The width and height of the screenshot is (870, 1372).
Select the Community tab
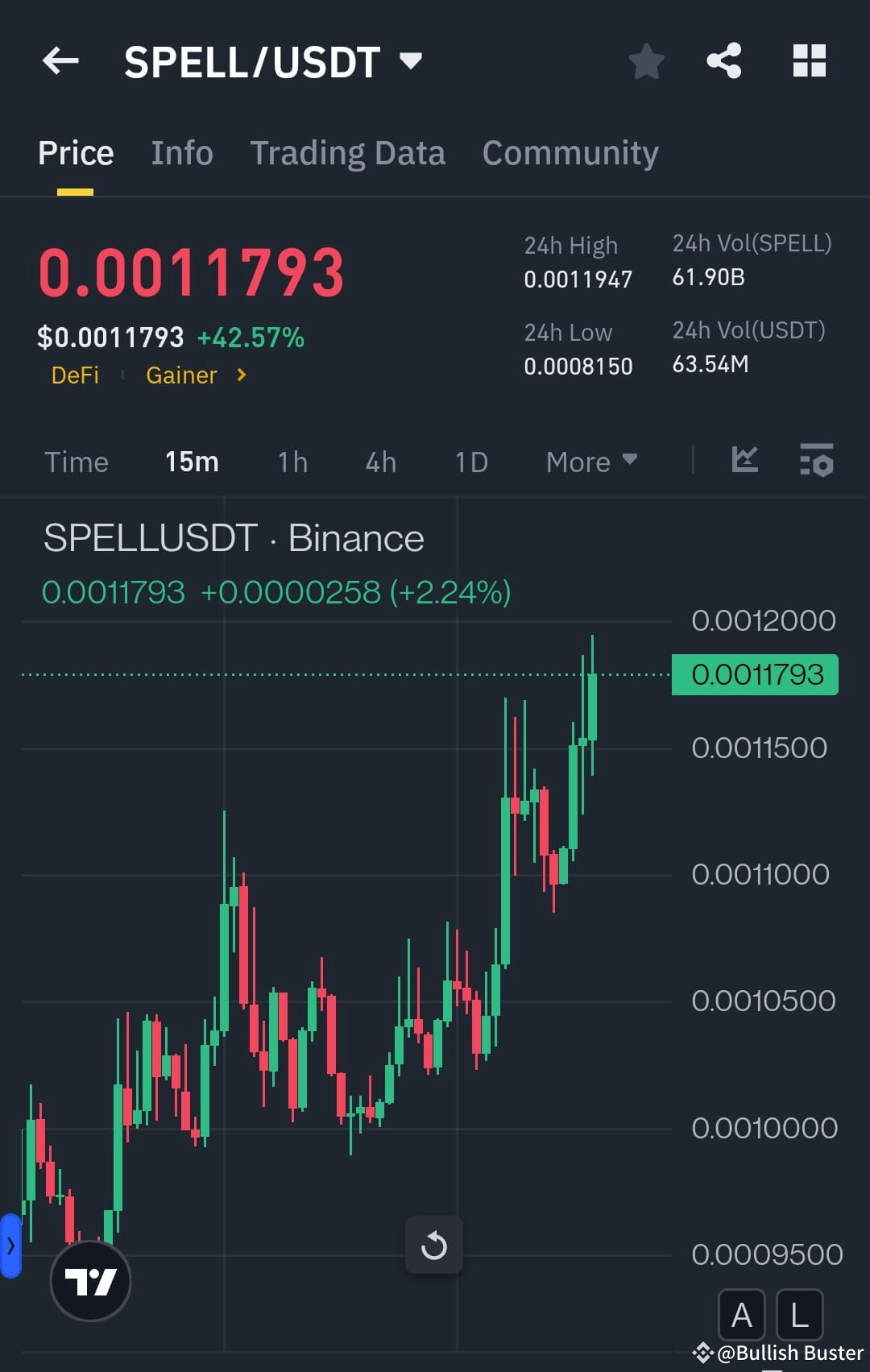click(x=570, y=152)
